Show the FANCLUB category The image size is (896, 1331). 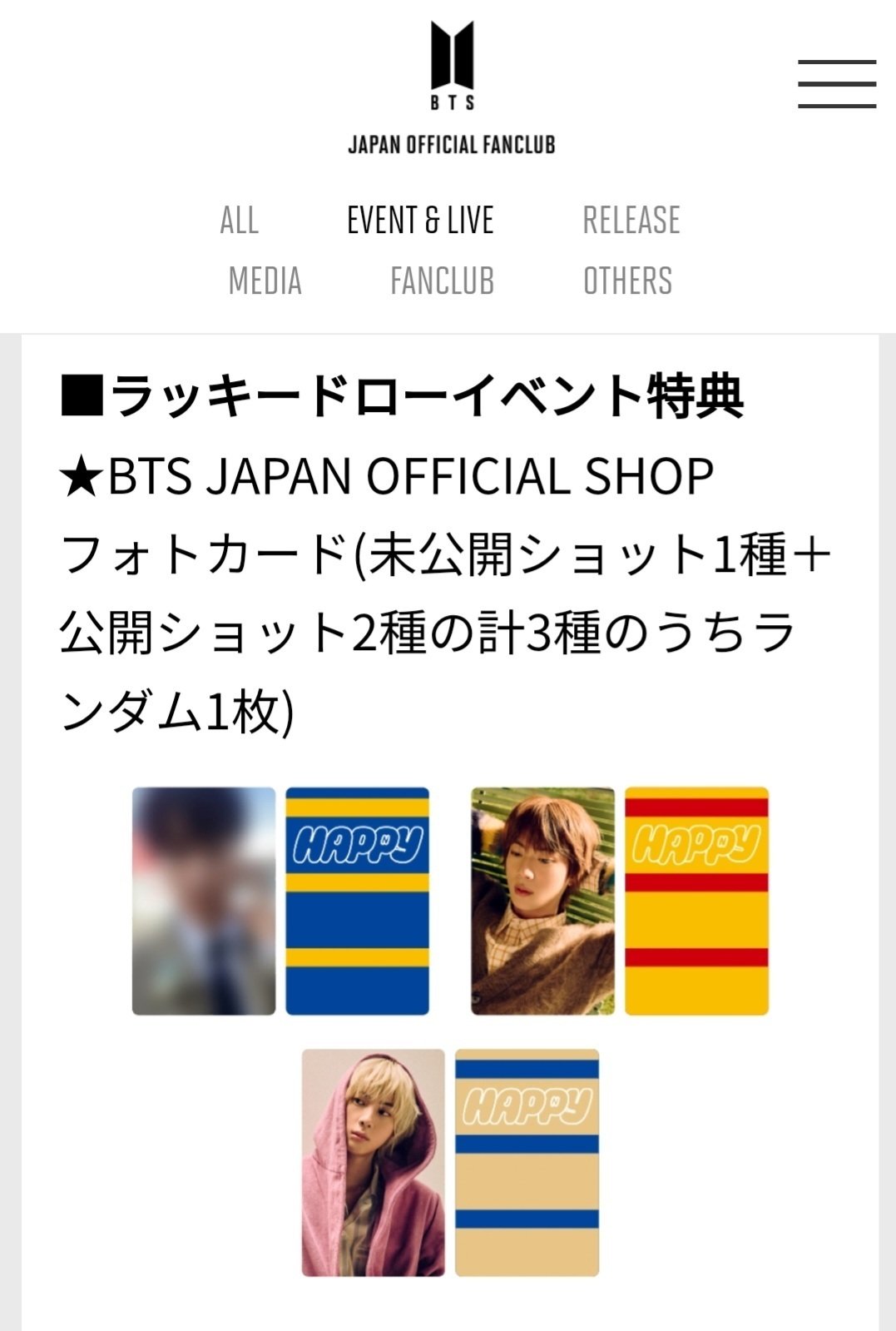[x=442, y=281]
